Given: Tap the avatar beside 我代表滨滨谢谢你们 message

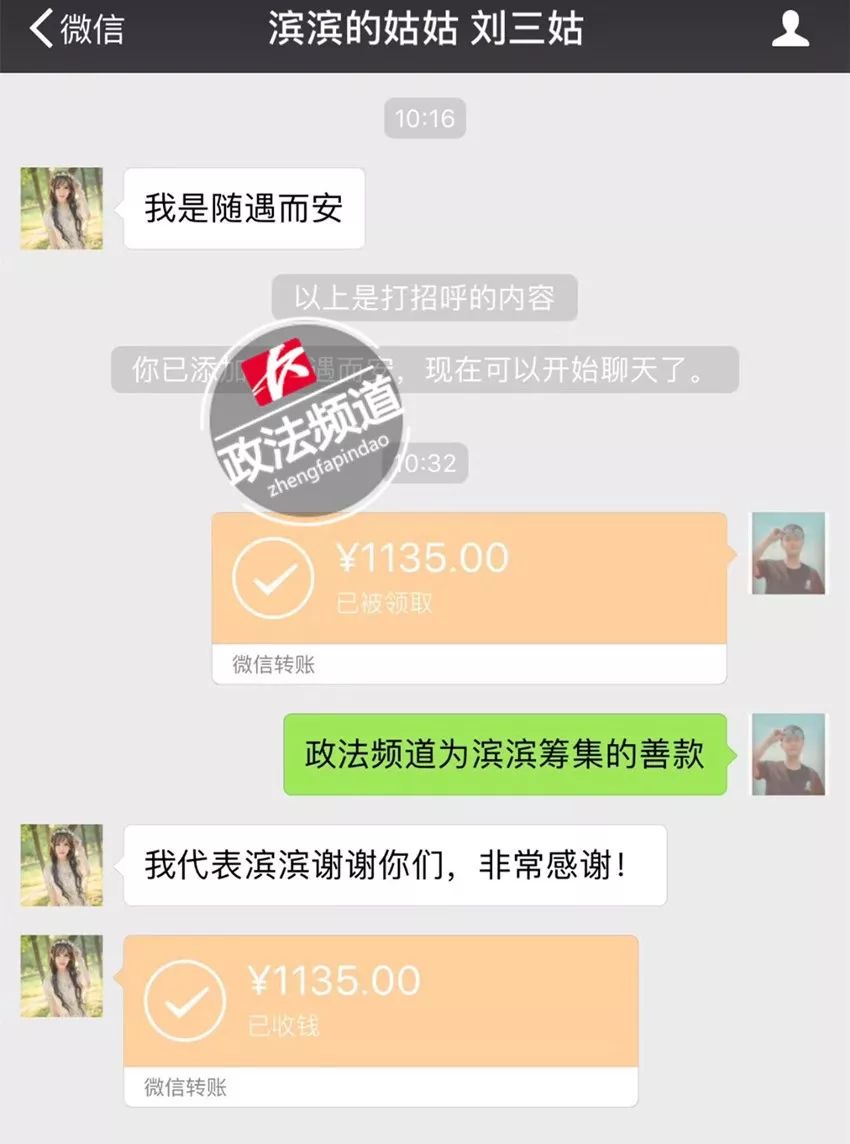Looking at the screenshot, I should 62,865.
